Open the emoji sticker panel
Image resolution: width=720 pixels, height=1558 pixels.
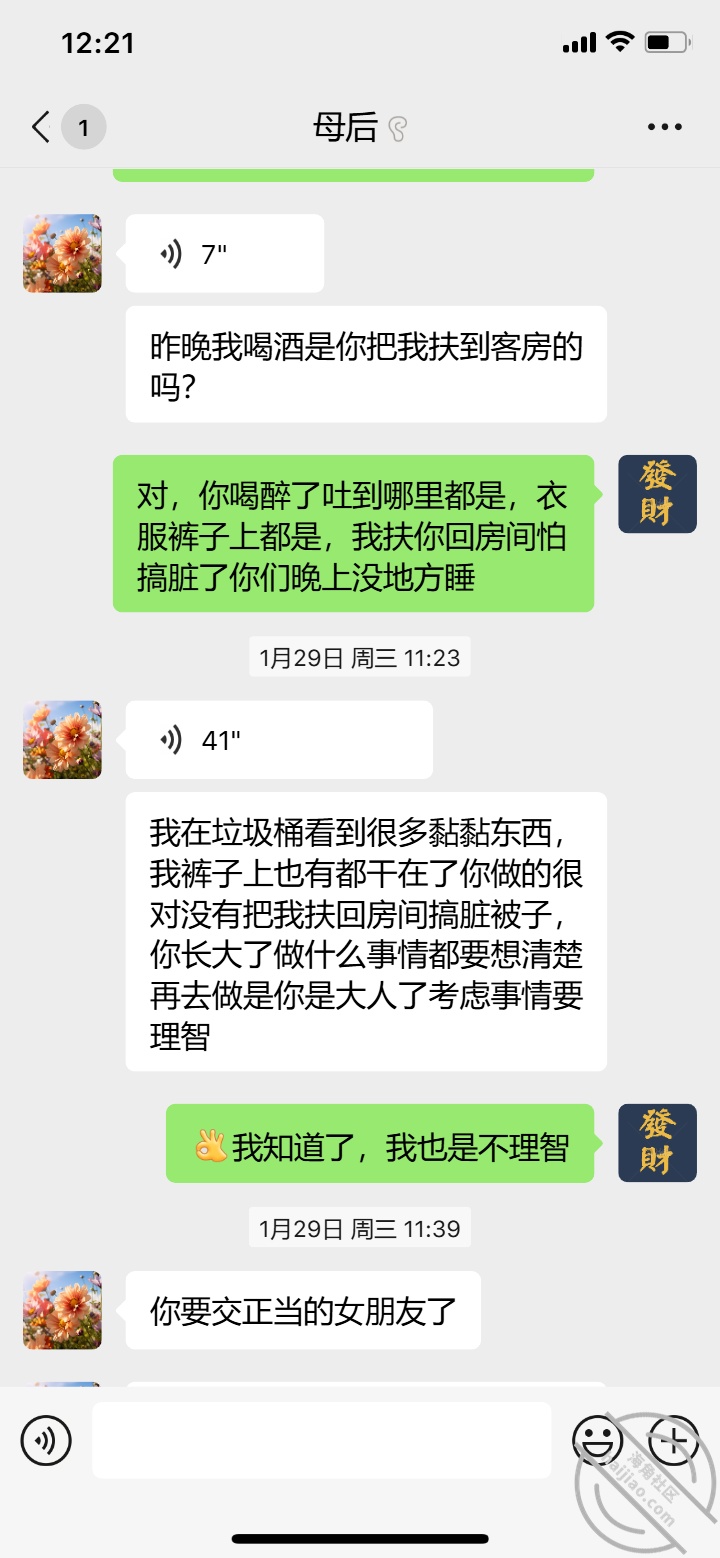[597, 1441]
